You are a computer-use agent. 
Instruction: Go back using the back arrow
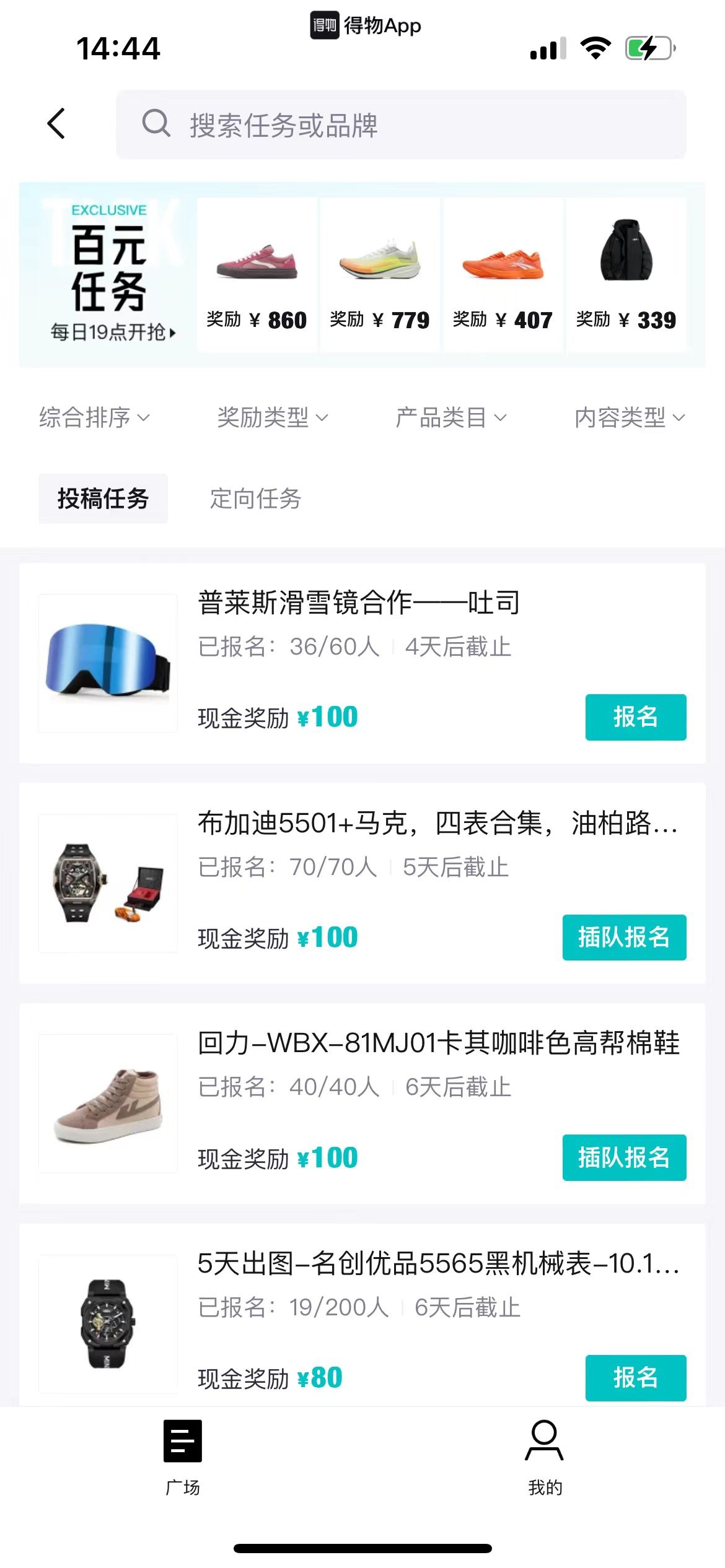coord(56,124)
